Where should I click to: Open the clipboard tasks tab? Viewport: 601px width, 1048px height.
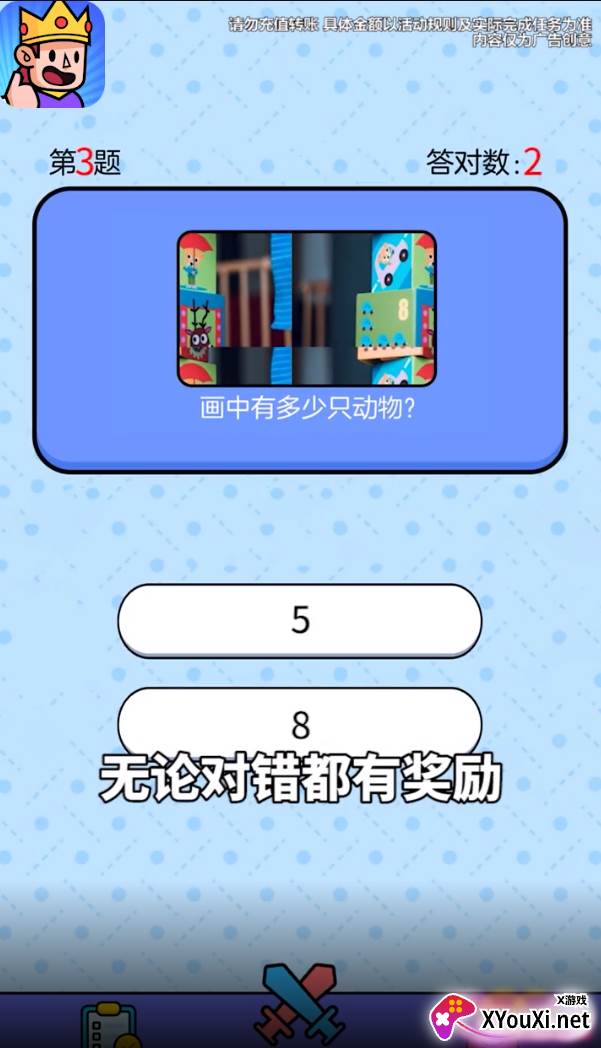point(108,1024)
